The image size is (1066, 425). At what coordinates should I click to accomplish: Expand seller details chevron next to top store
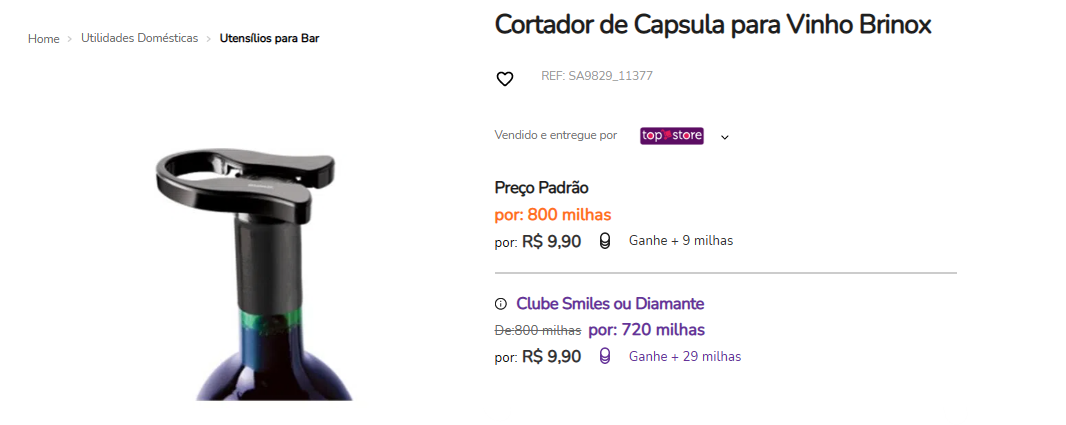click(x=725, y=137)
